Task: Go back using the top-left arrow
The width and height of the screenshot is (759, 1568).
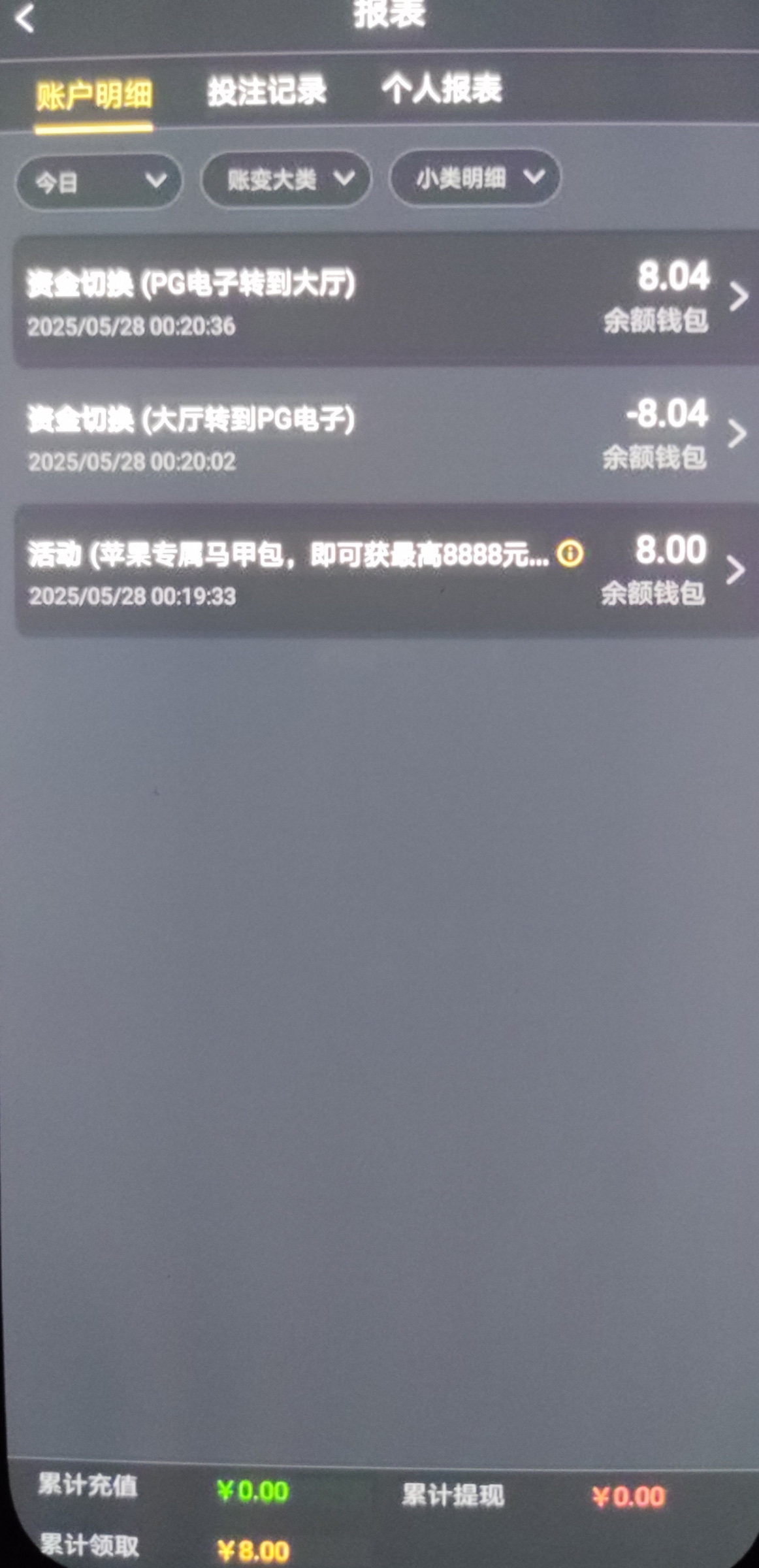Action: tap(25, 18)
